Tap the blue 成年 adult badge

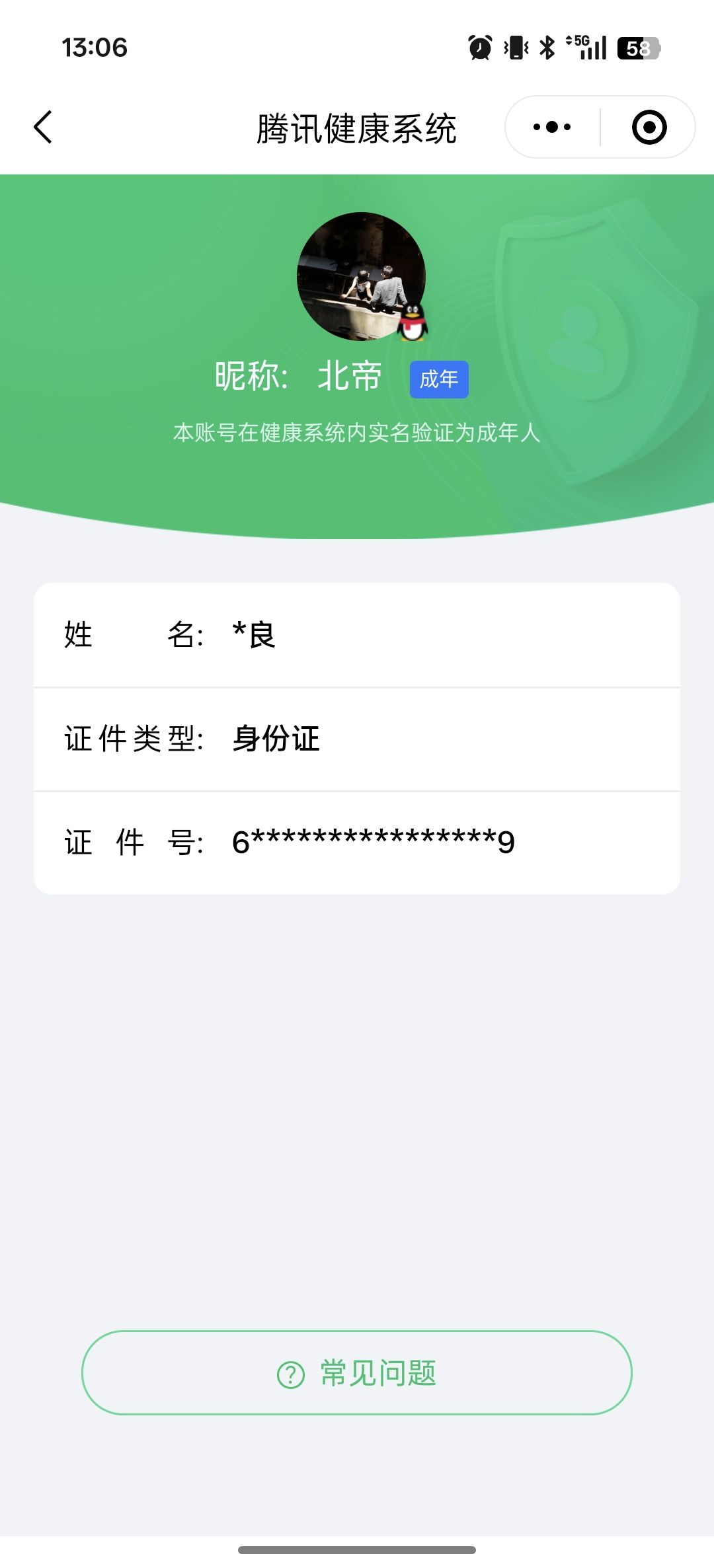[x=439, y=379]
